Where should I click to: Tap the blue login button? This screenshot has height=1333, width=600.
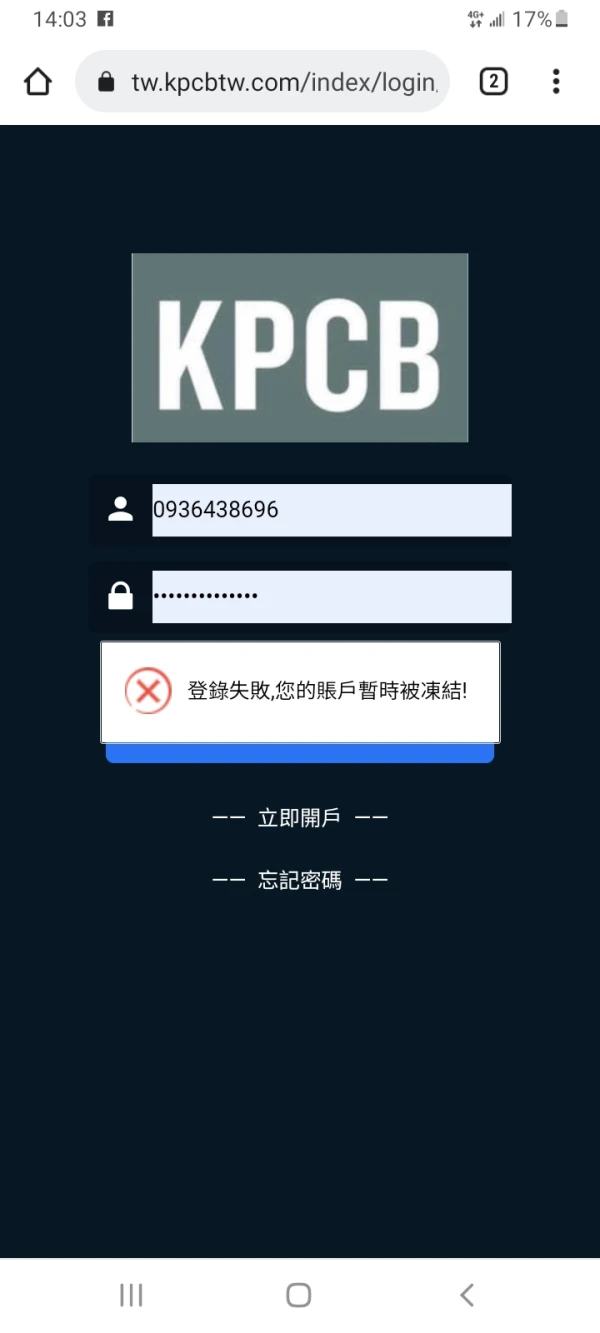click(300, 753)
